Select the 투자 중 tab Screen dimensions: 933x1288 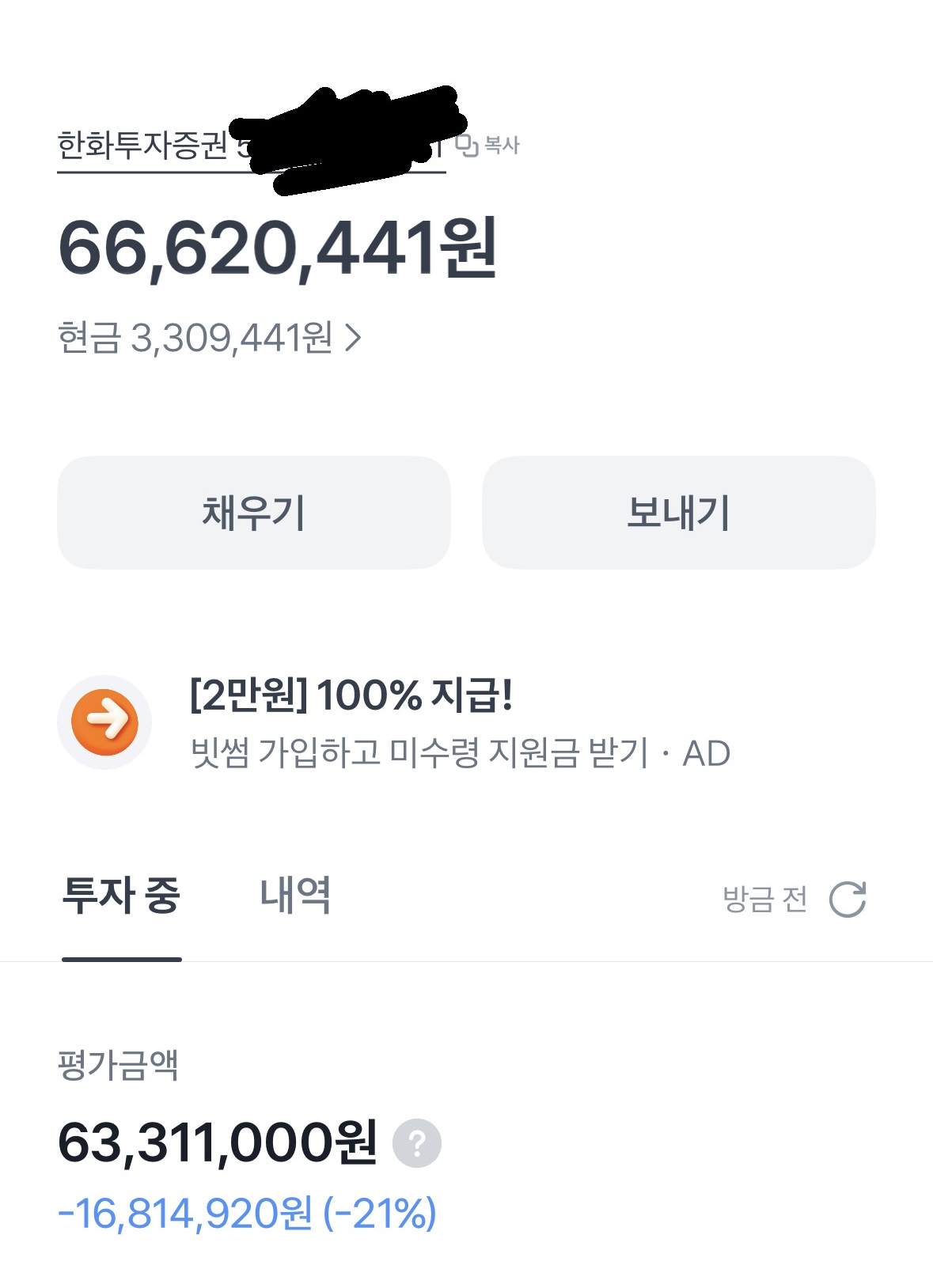pos(122,896)
